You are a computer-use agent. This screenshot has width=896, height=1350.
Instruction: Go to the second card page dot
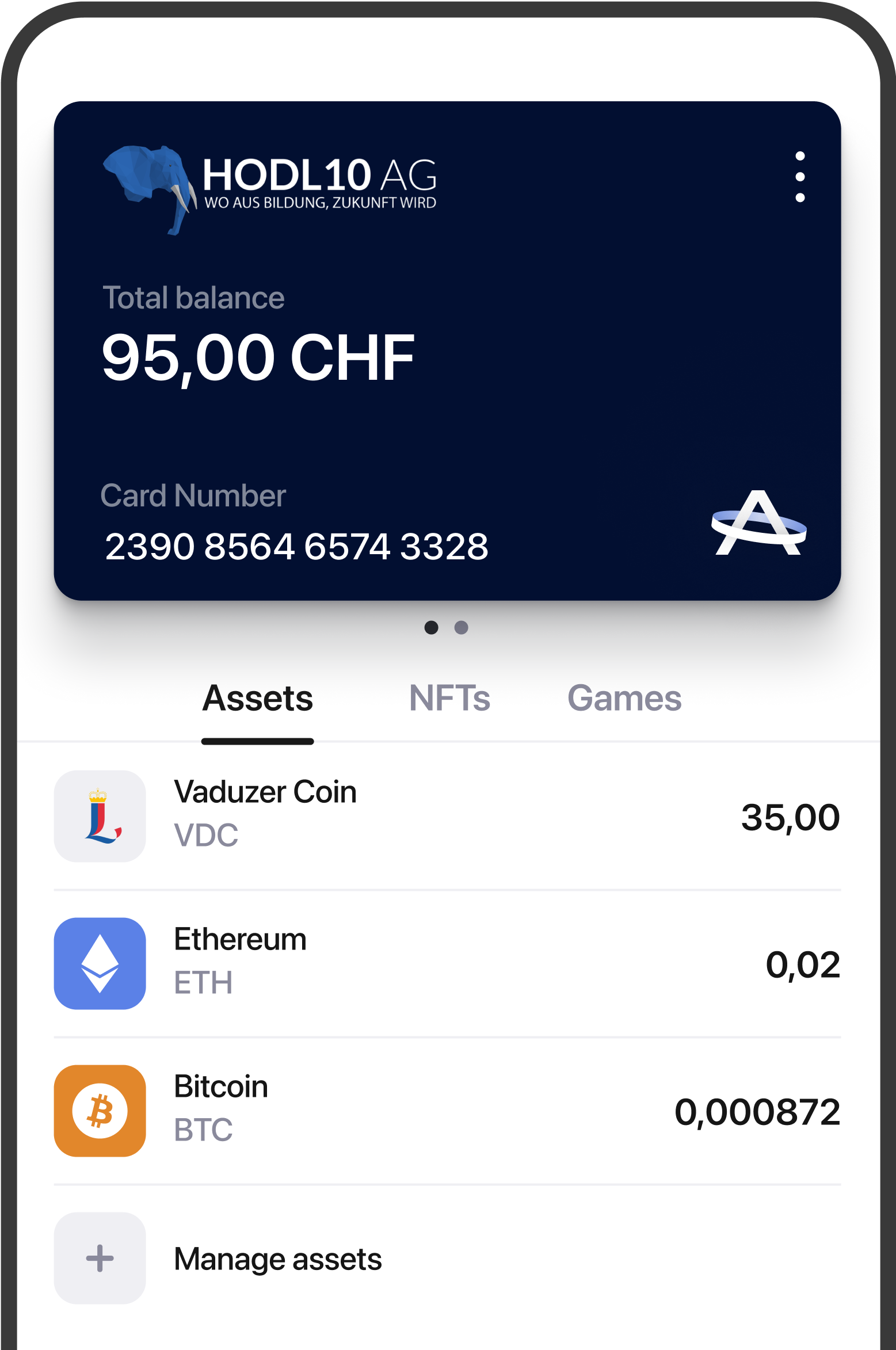[461, 627]
